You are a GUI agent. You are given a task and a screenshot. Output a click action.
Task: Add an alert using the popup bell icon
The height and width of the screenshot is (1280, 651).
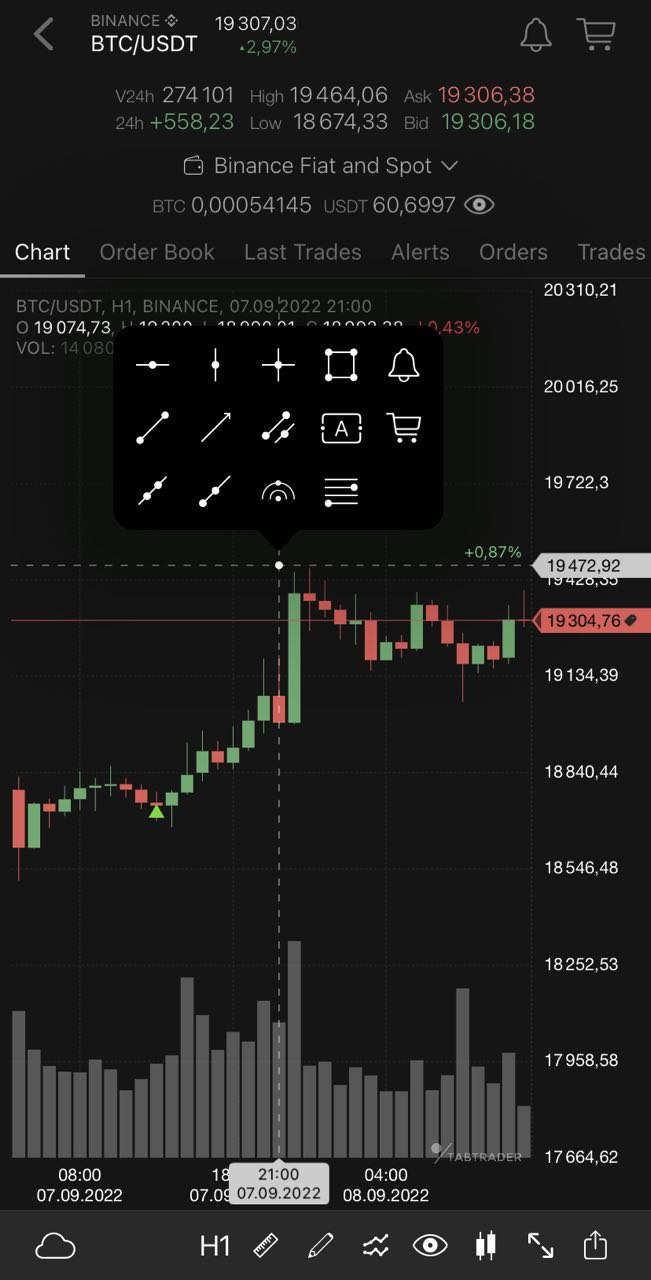[404, 365]
